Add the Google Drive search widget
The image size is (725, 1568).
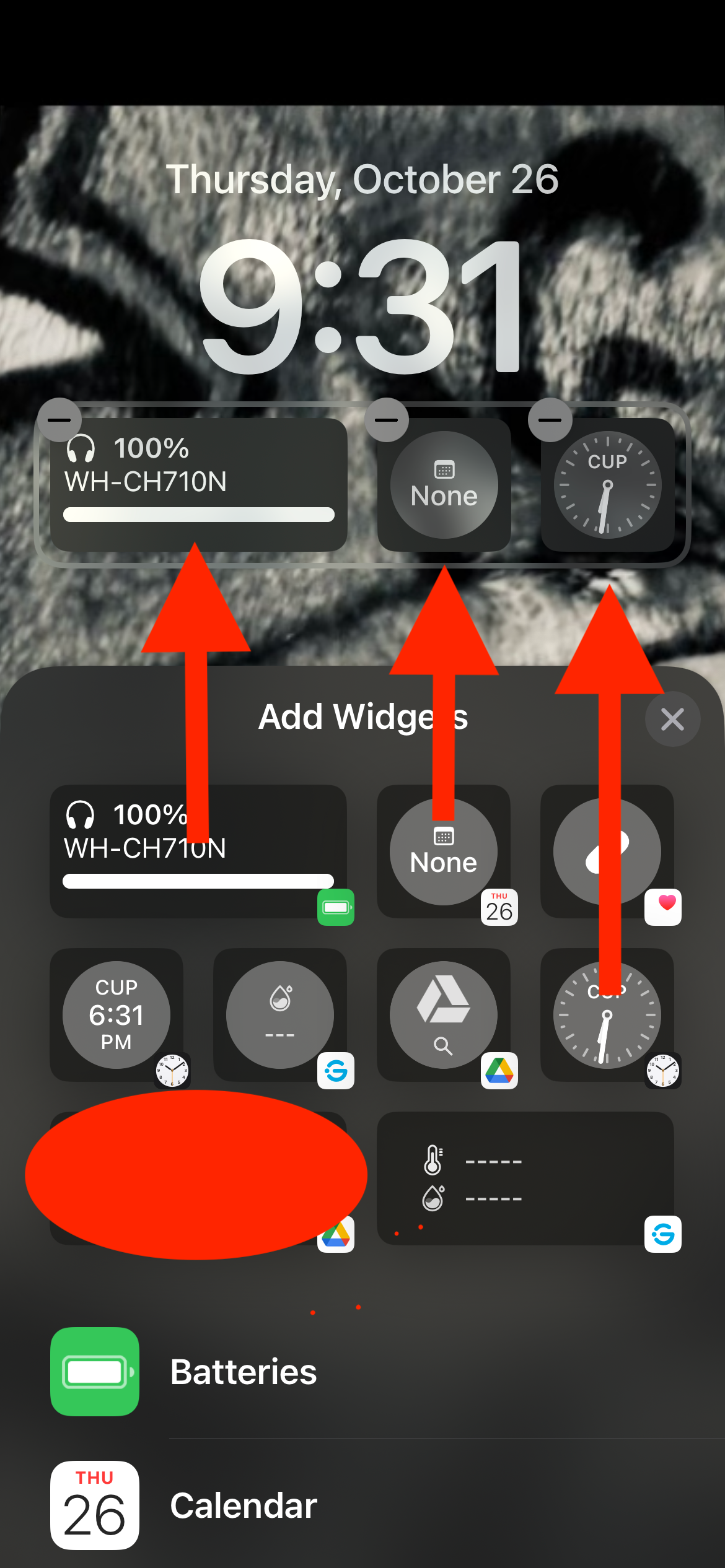pyautogui.click(x=444, y=1015)
